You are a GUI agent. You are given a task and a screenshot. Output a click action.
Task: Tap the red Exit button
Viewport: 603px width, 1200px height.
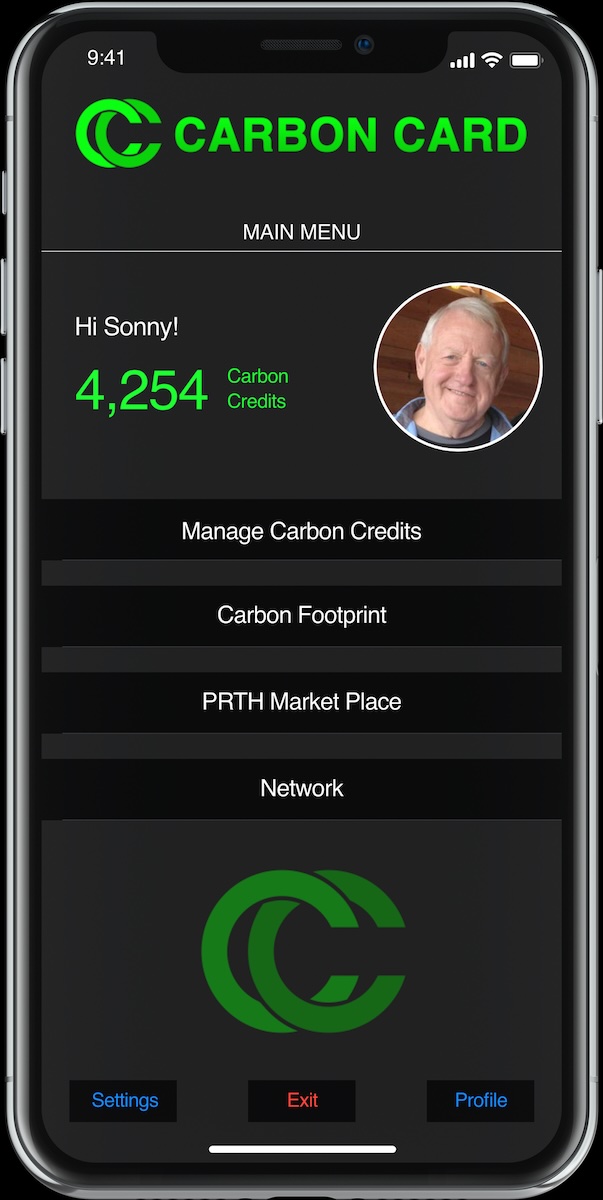click(x=302, y=1100)
